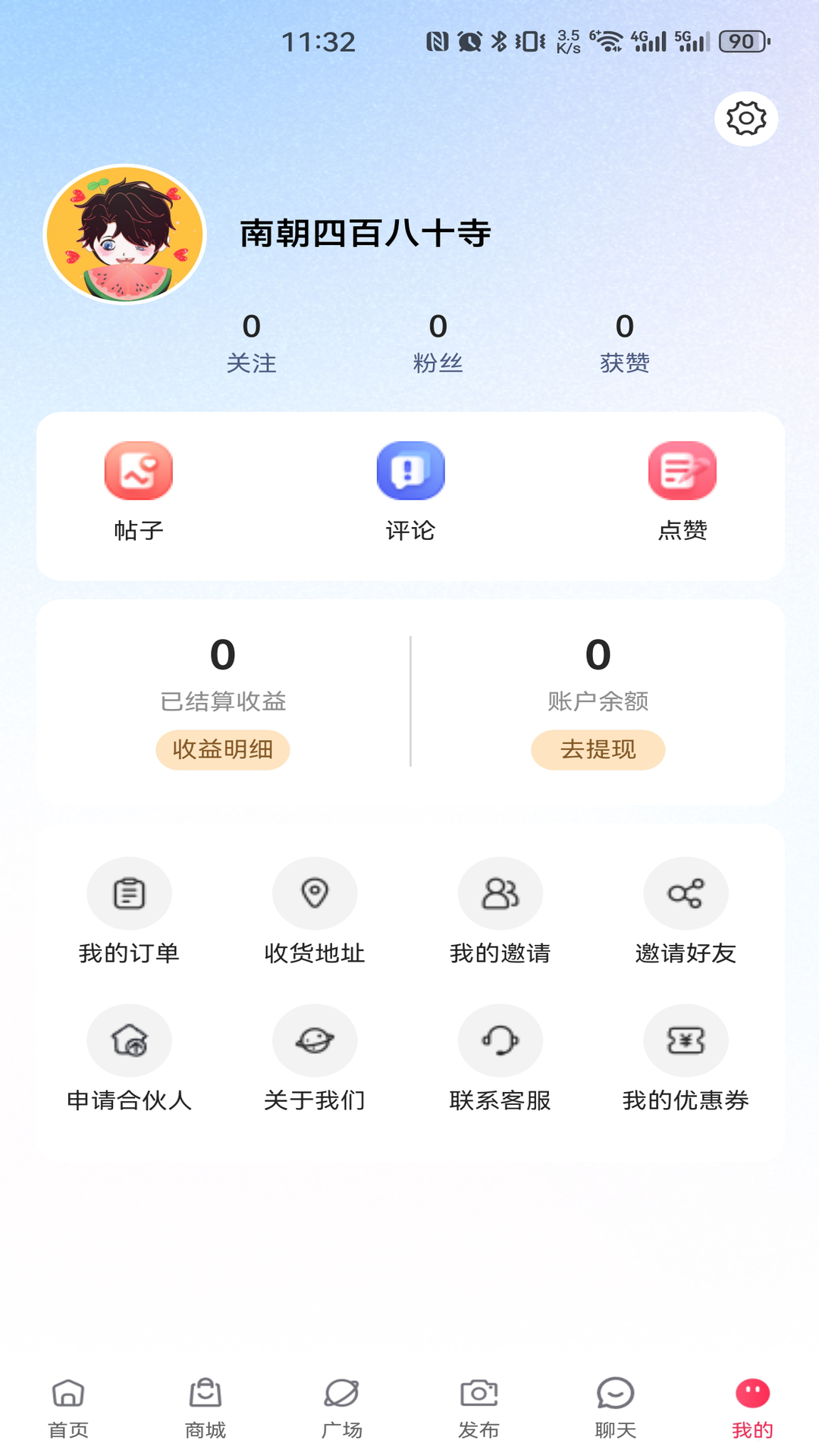Open the settings gear

745,118
